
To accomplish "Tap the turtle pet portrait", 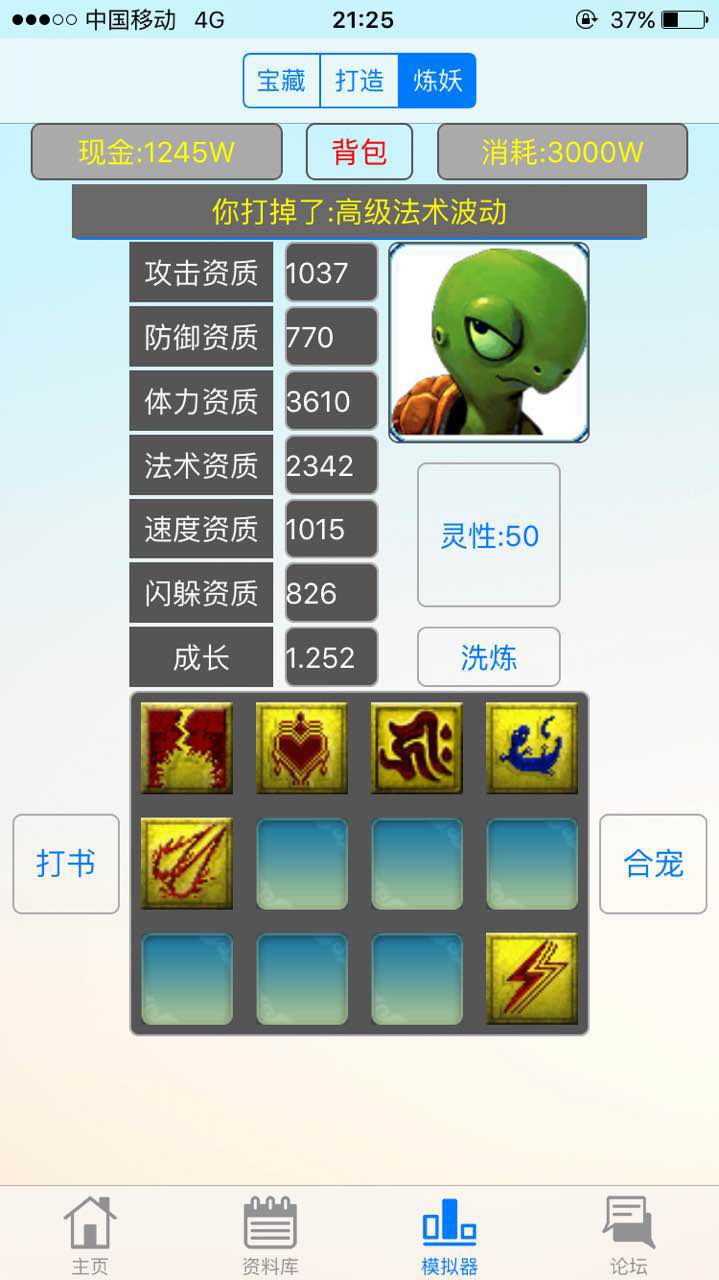I will tap(488, 342).
